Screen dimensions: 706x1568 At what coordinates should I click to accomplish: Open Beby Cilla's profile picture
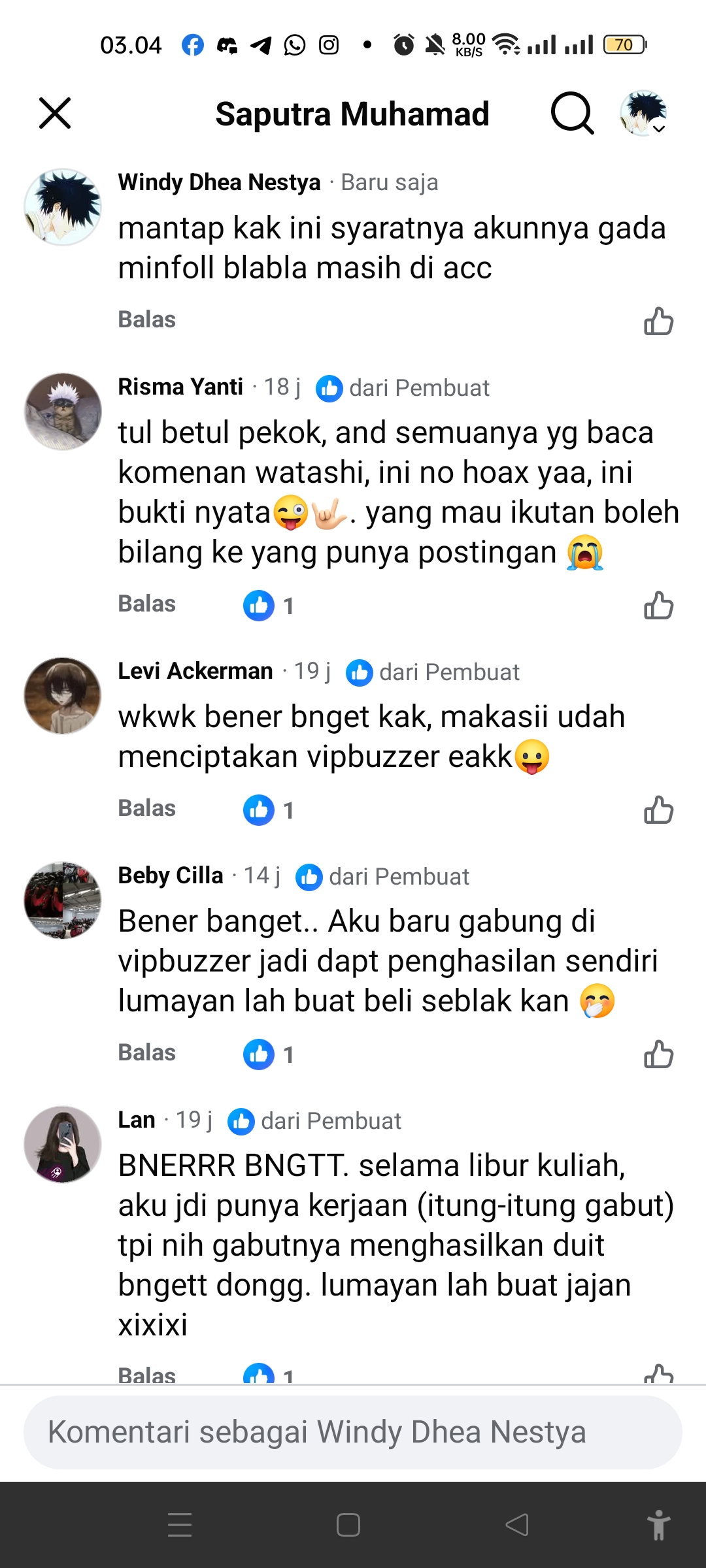63,900
